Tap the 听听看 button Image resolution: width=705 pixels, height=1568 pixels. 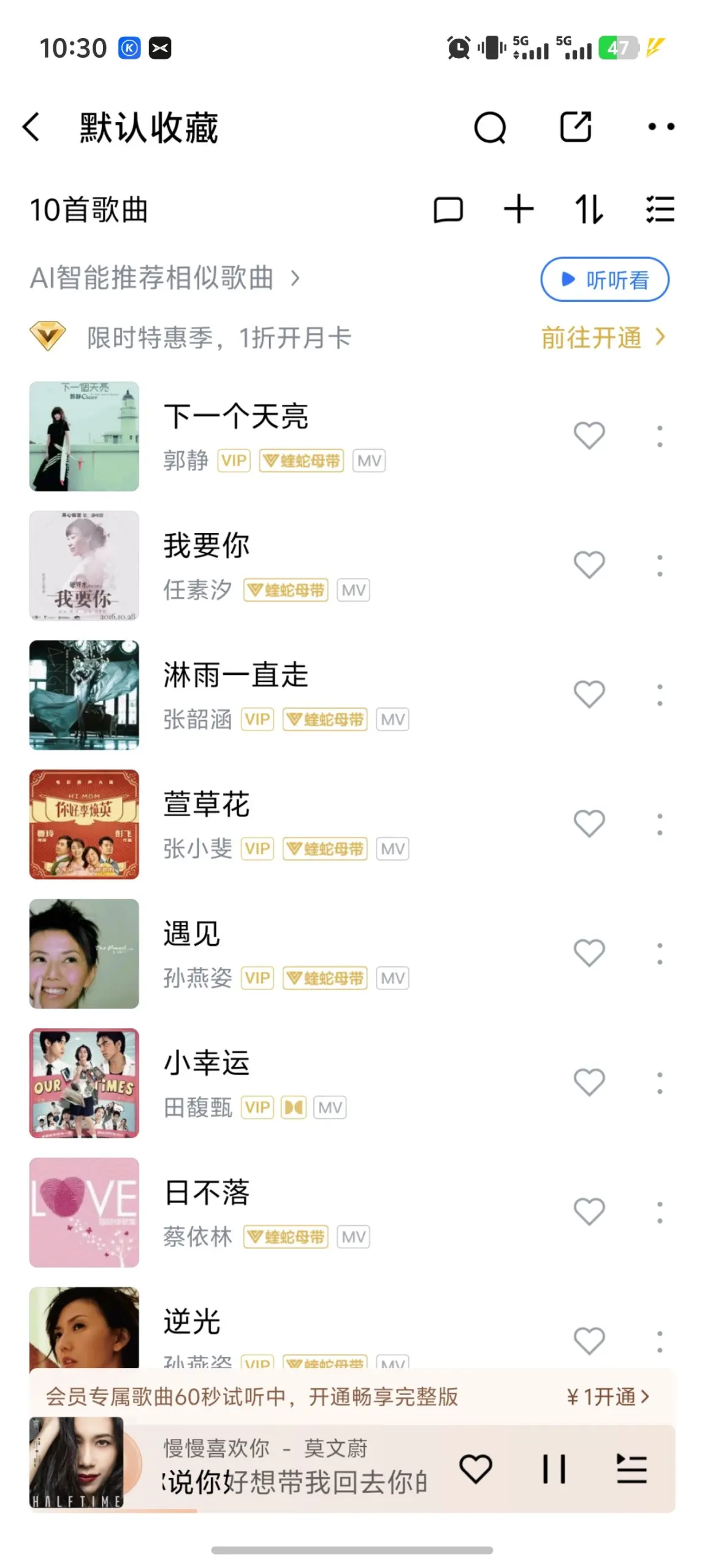point(604,280)
